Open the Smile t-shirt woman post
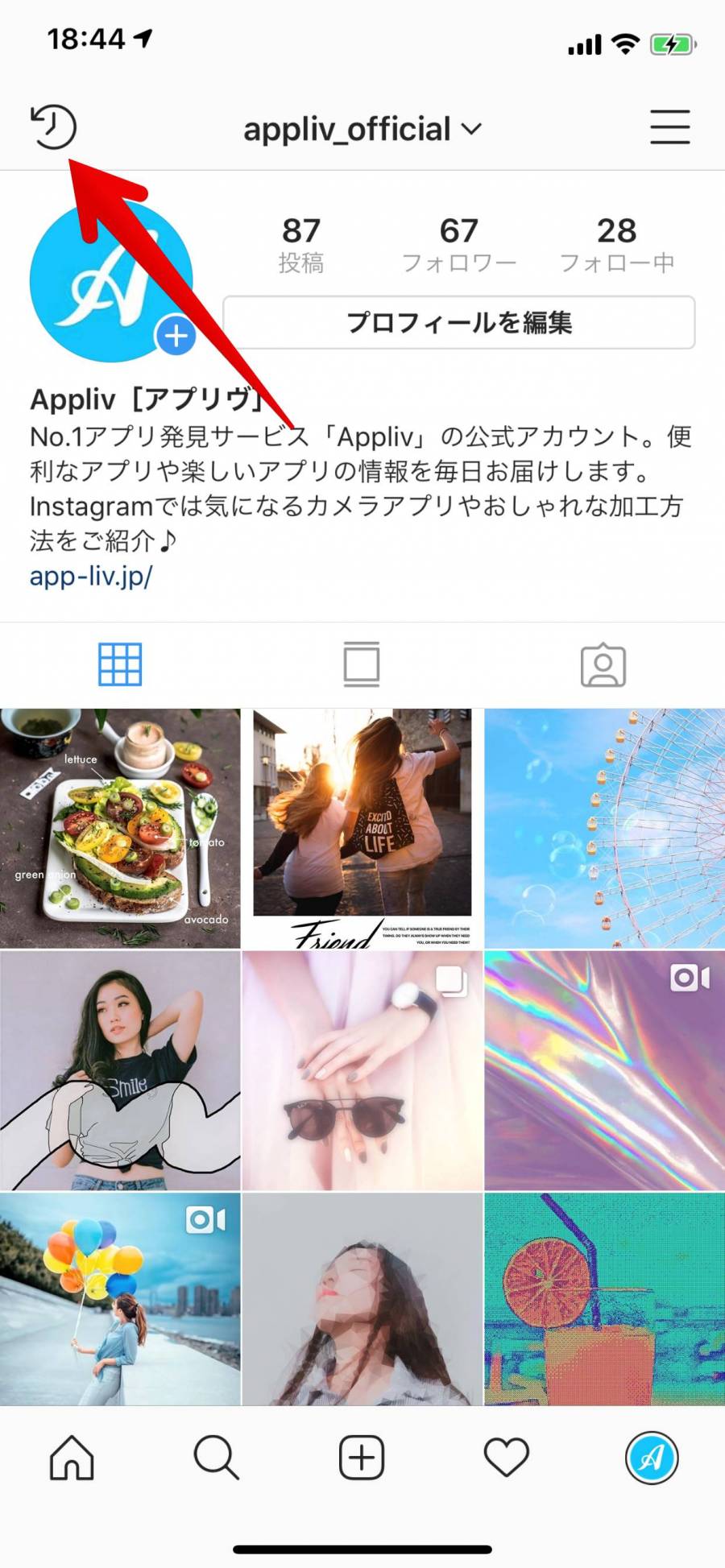 (x=120, y=1070)
